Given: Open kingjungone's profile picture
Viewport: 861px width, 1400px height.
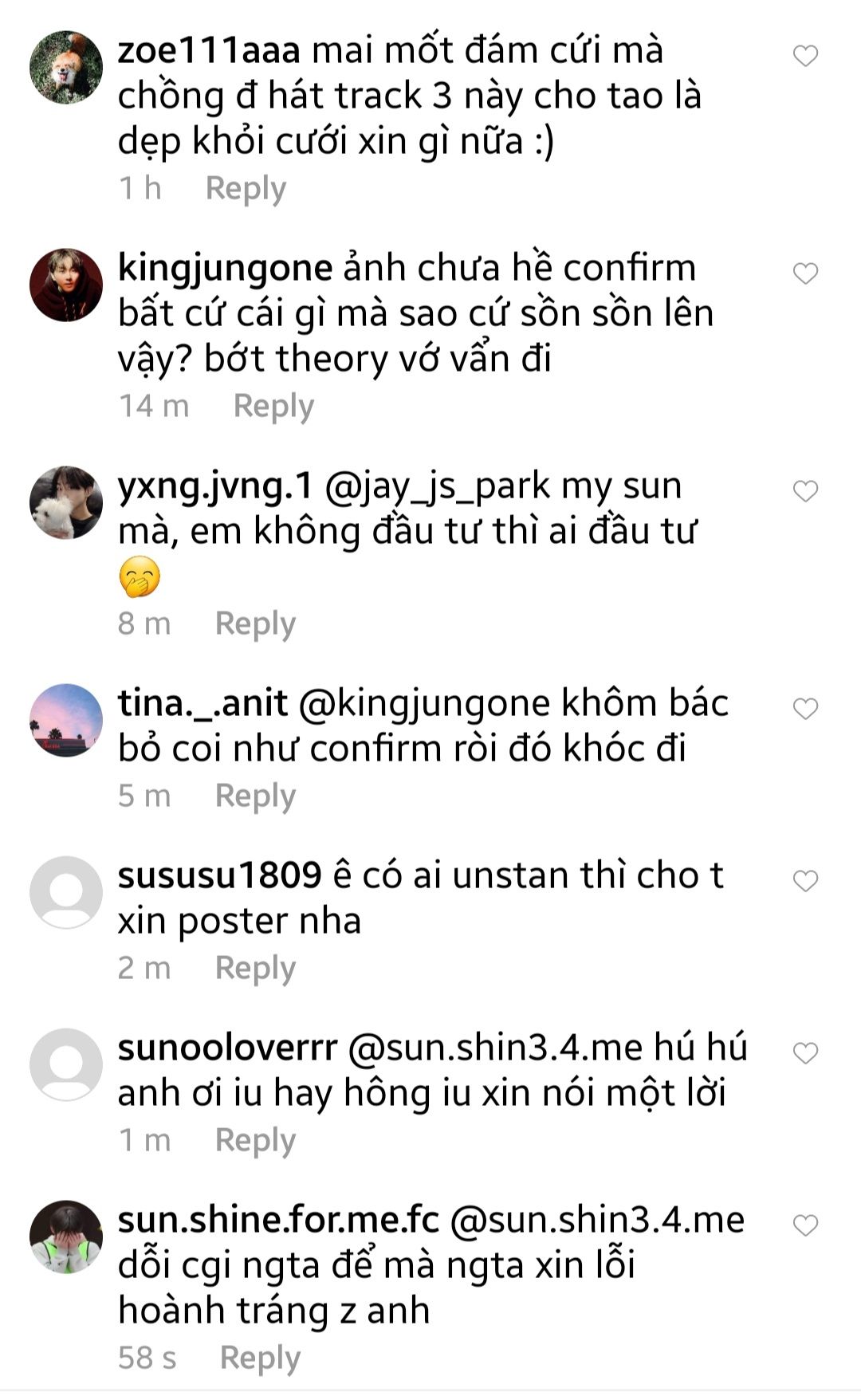Looking at the screenshot, I should (x=66, y=285).
